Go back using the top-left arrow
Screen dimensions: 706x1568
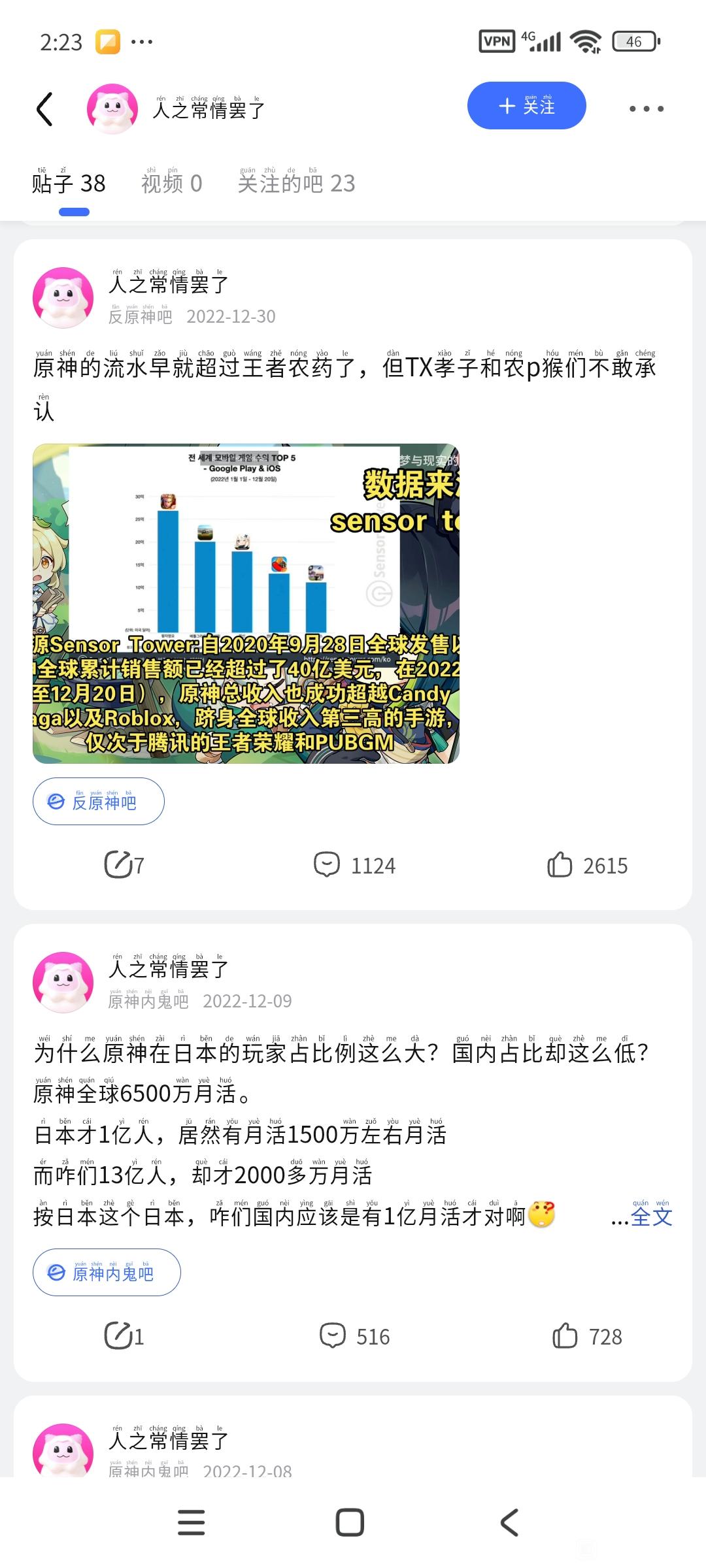[44, 108]
